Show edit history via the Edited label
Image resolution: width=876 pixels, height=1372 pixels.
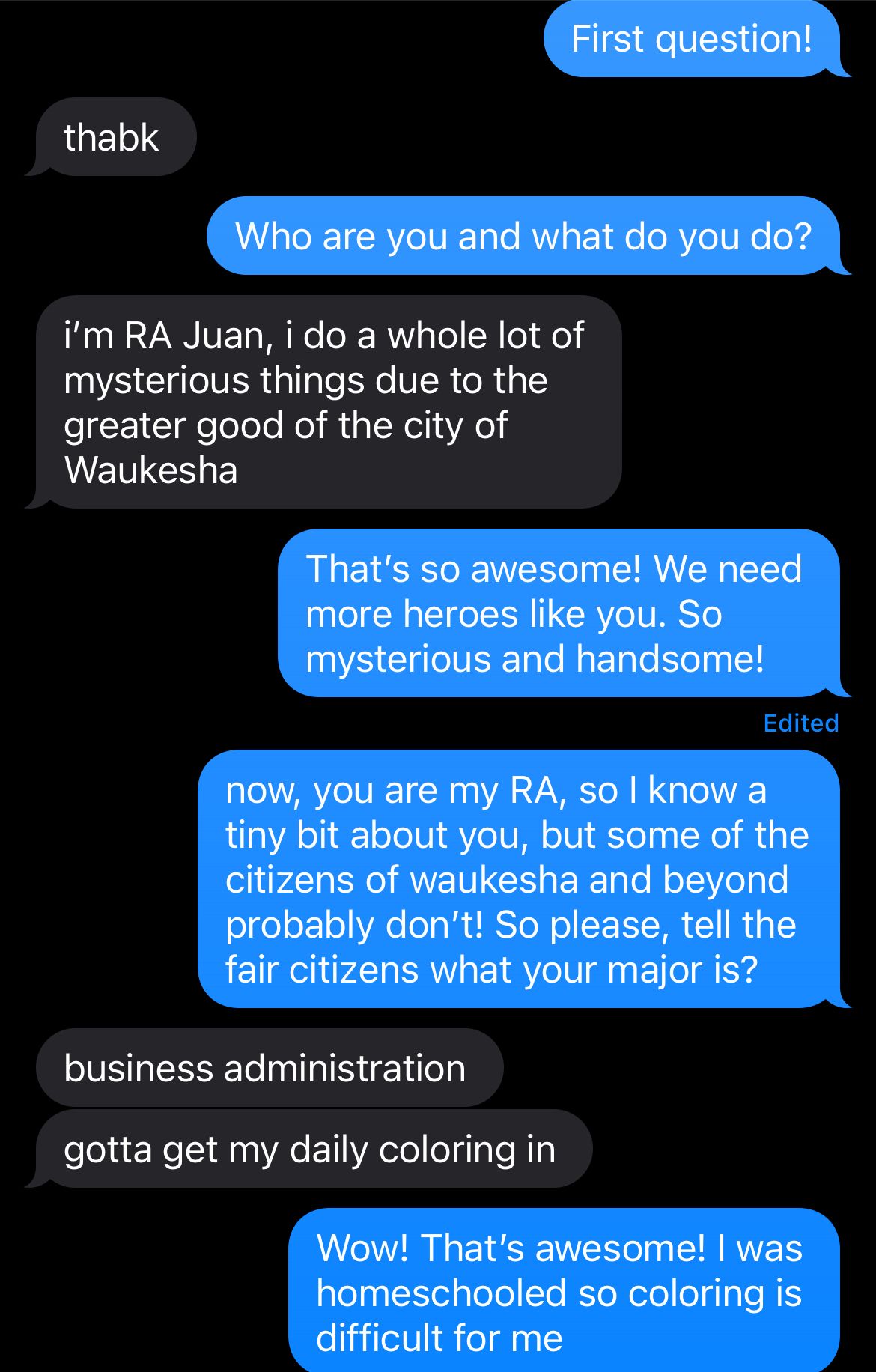800,723
